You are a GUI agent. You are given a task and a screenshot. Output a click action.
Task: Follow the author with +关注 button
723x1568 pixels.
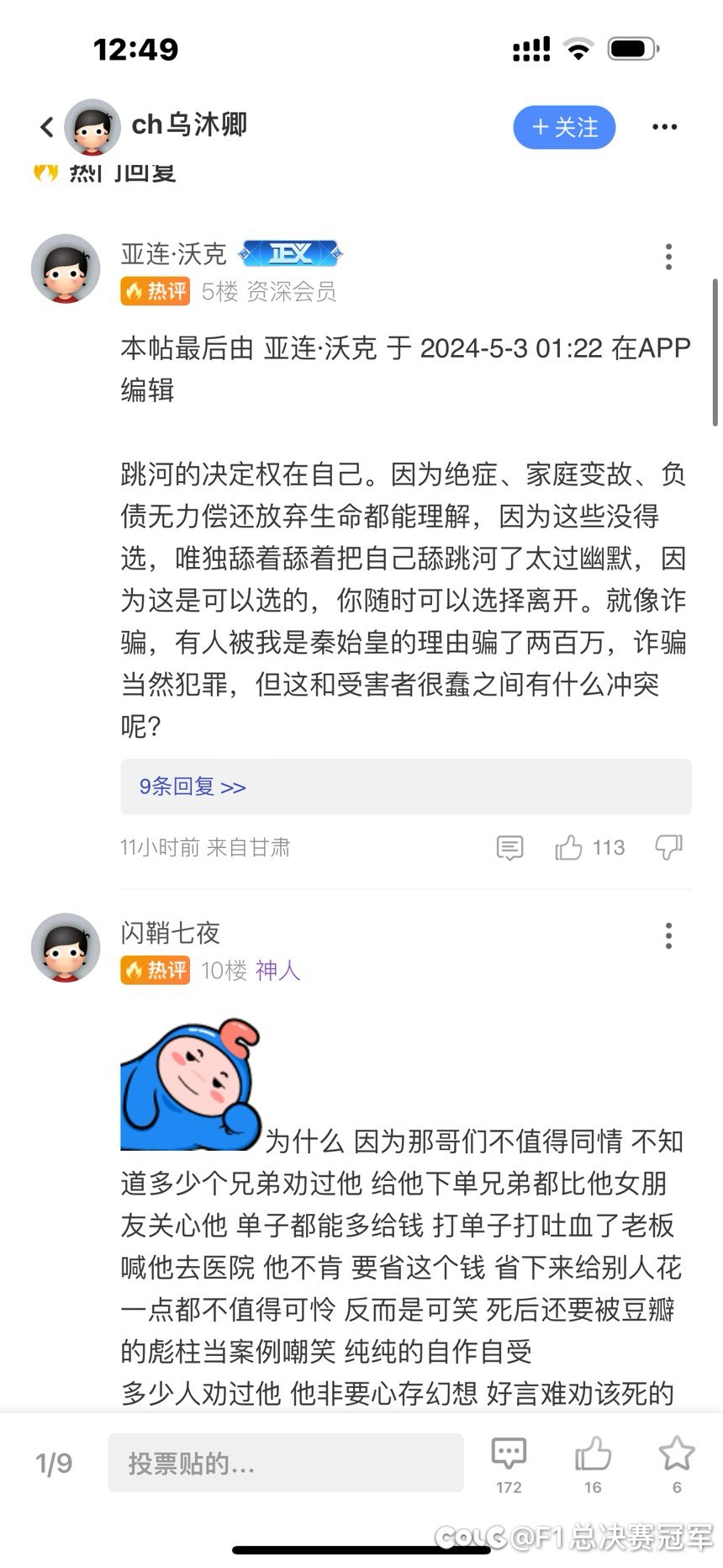click(565, 128)
